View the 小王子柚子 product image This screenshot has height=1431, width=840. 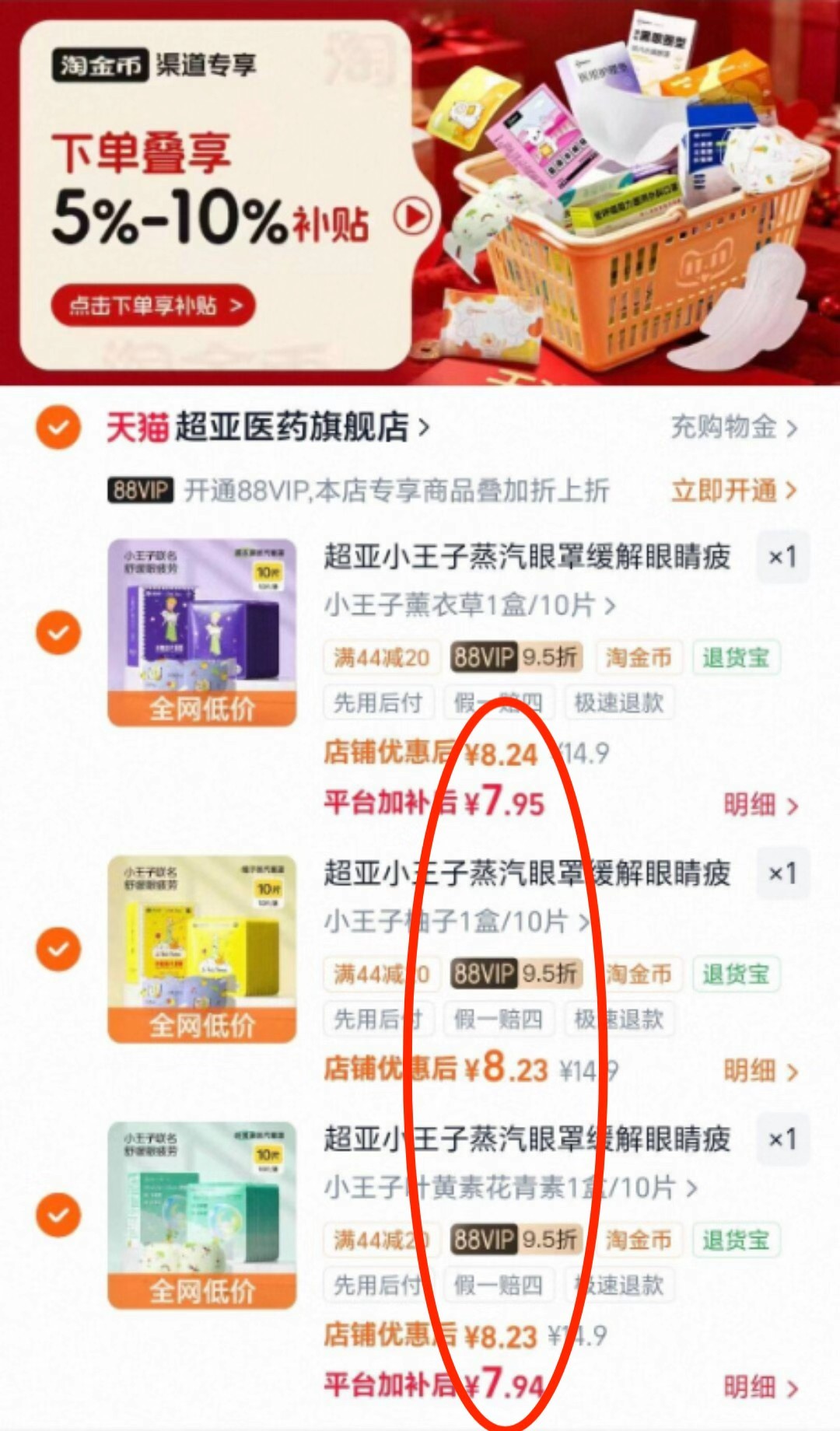tap(202, 949)
